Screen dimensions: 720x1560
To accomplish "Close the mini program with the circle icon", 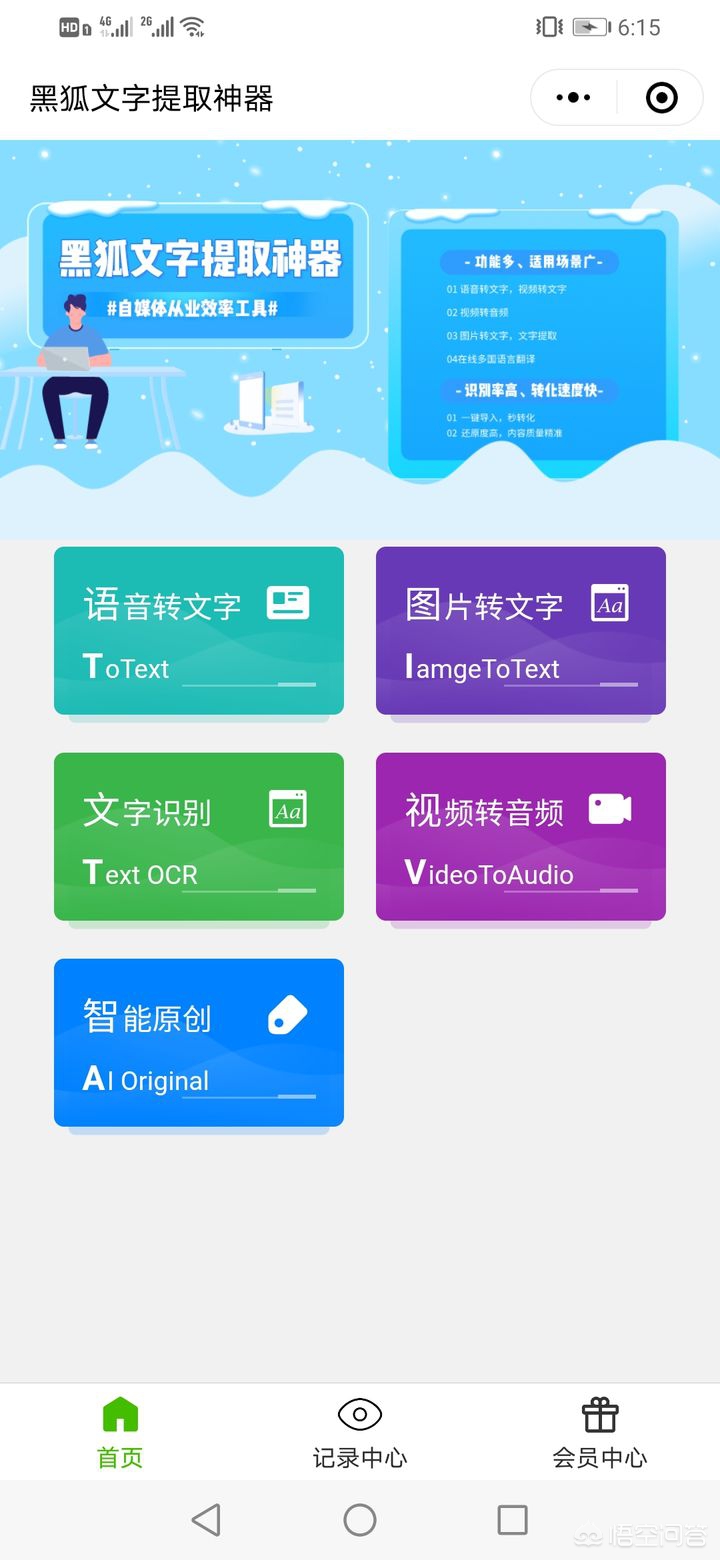I will (x=662, y=98).
